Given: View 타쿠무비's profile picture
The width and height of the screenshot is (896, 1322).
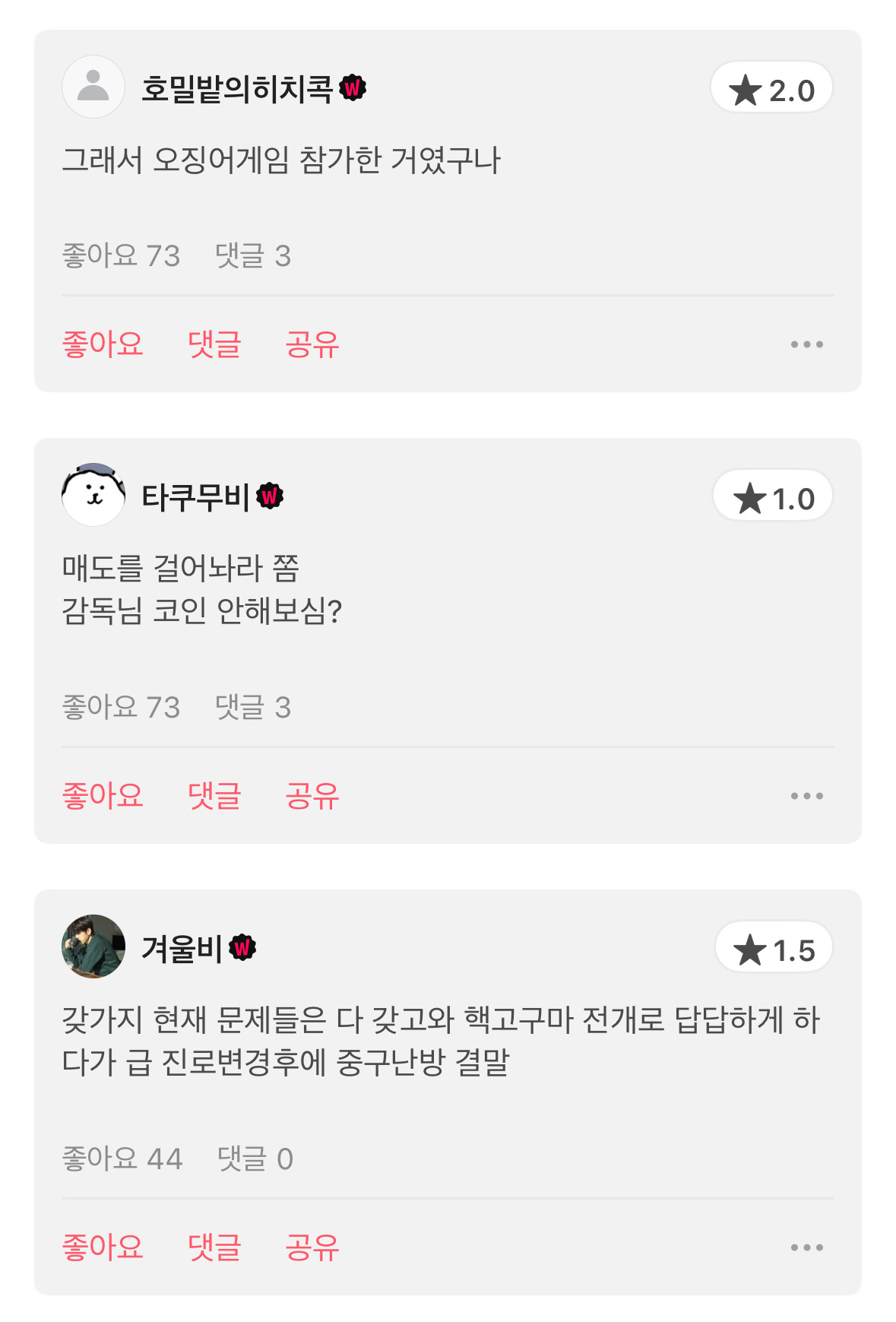Looking at the screenshot, I should [x=93, y=495].
